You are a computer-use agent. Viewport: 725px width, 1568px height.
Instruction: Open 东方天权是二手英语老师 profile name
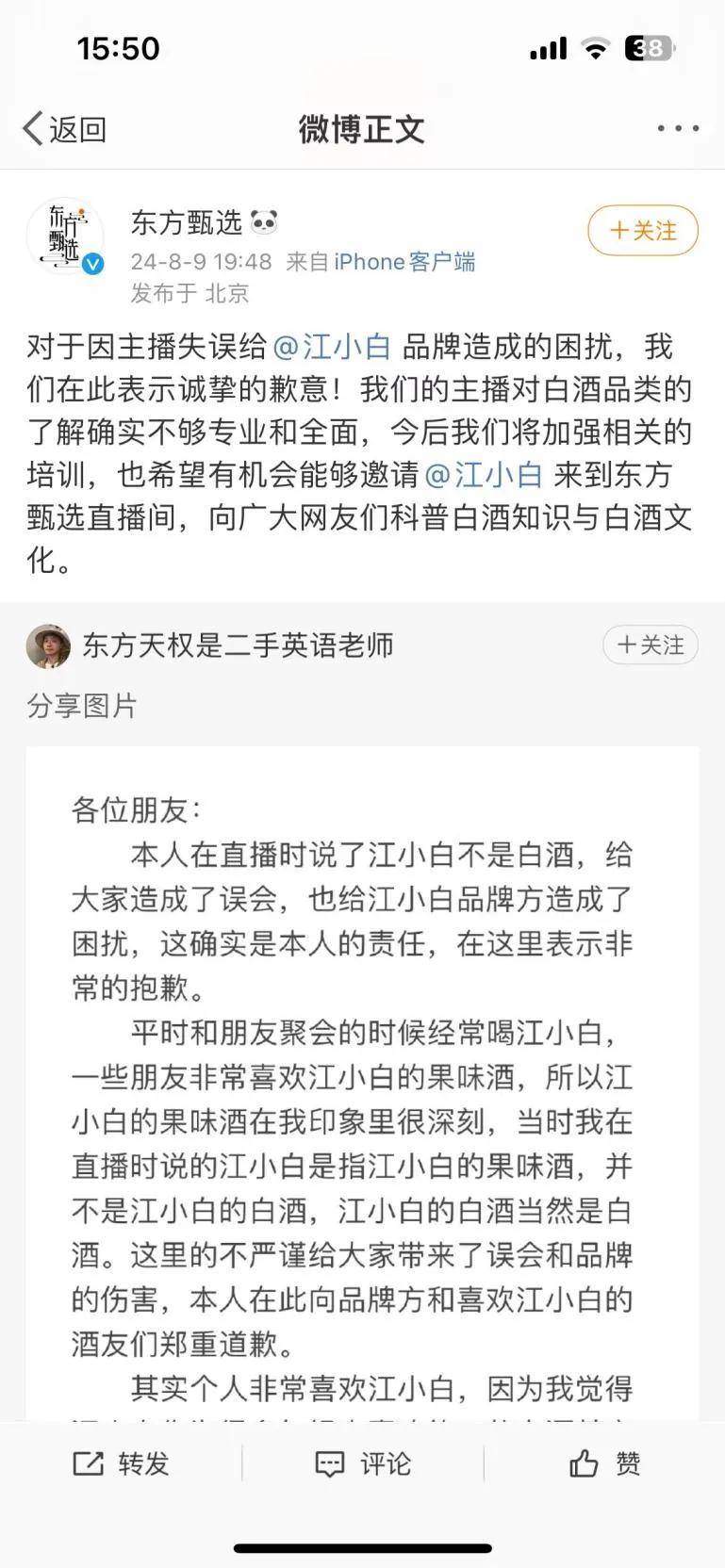point(238,645)
